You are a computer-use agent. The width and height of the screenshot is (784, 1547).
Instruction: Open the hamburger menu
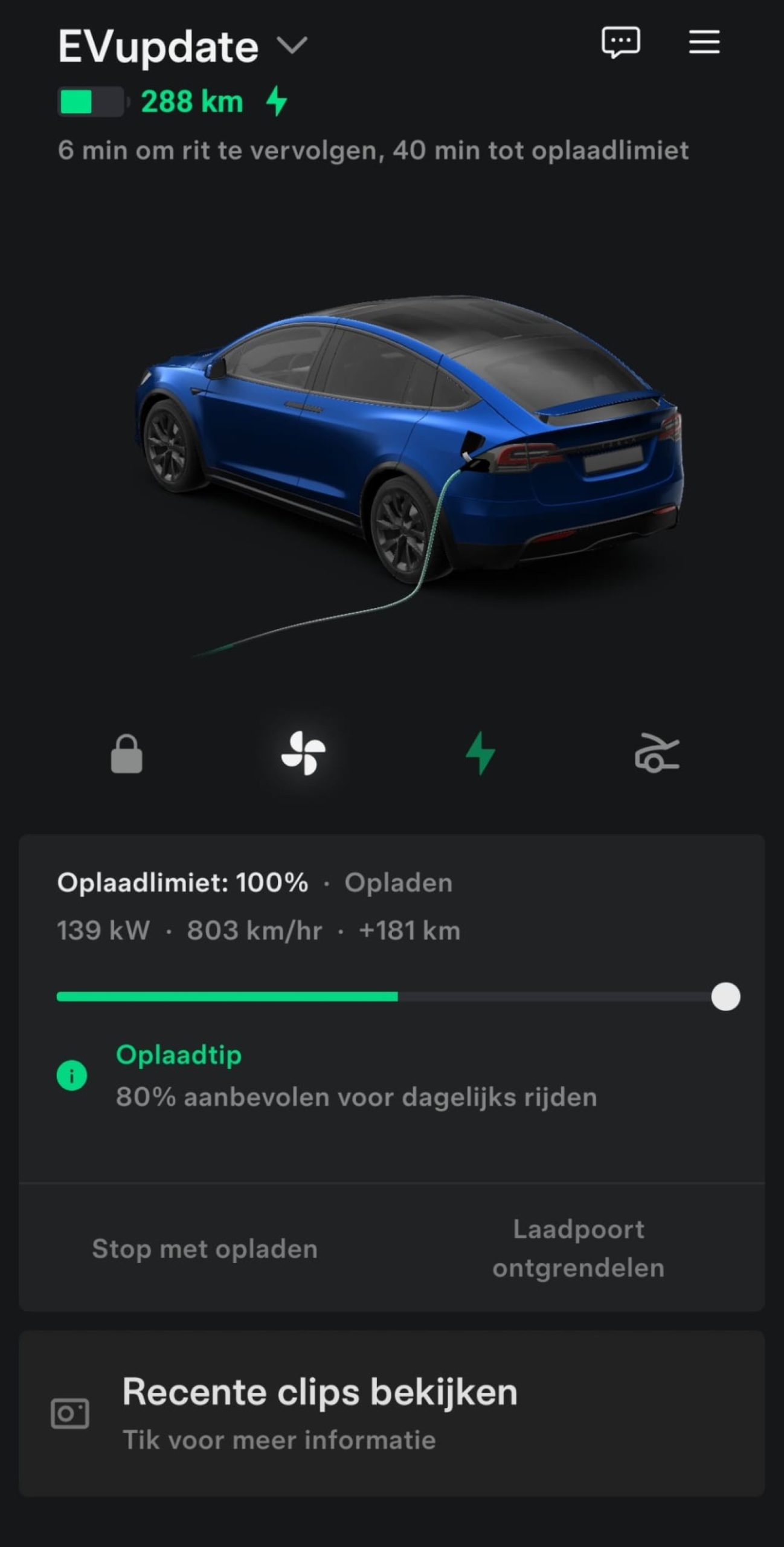tap(704, 42)
